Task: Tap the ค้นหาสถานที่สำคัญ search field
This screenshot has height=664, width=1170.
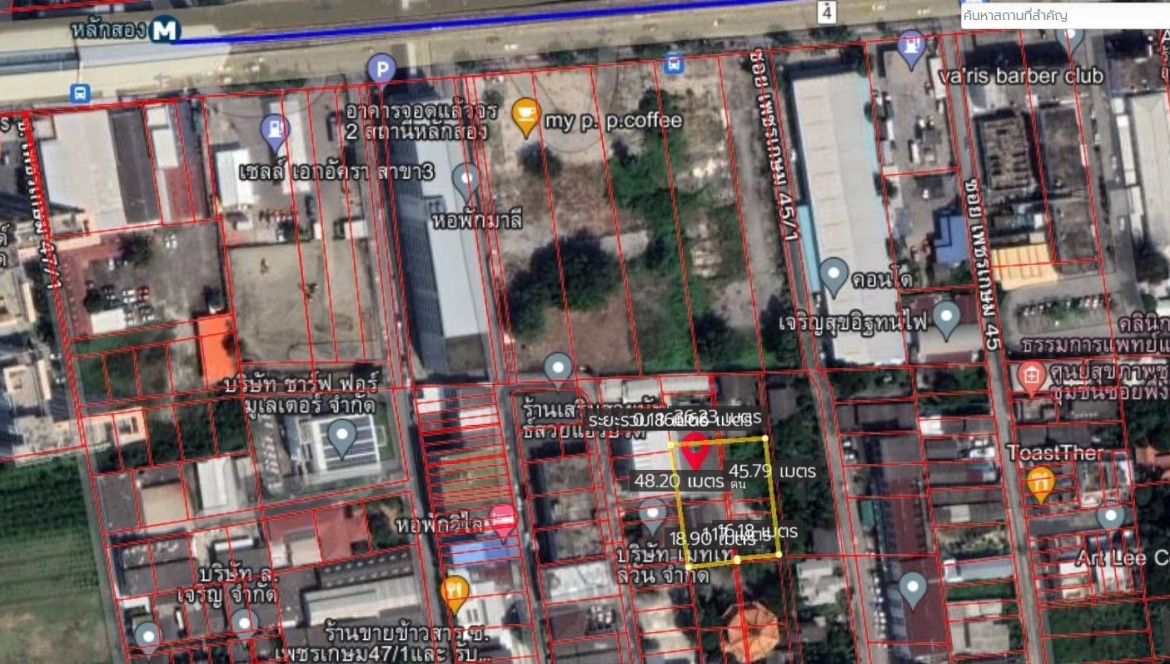Action: (1063, 15)
